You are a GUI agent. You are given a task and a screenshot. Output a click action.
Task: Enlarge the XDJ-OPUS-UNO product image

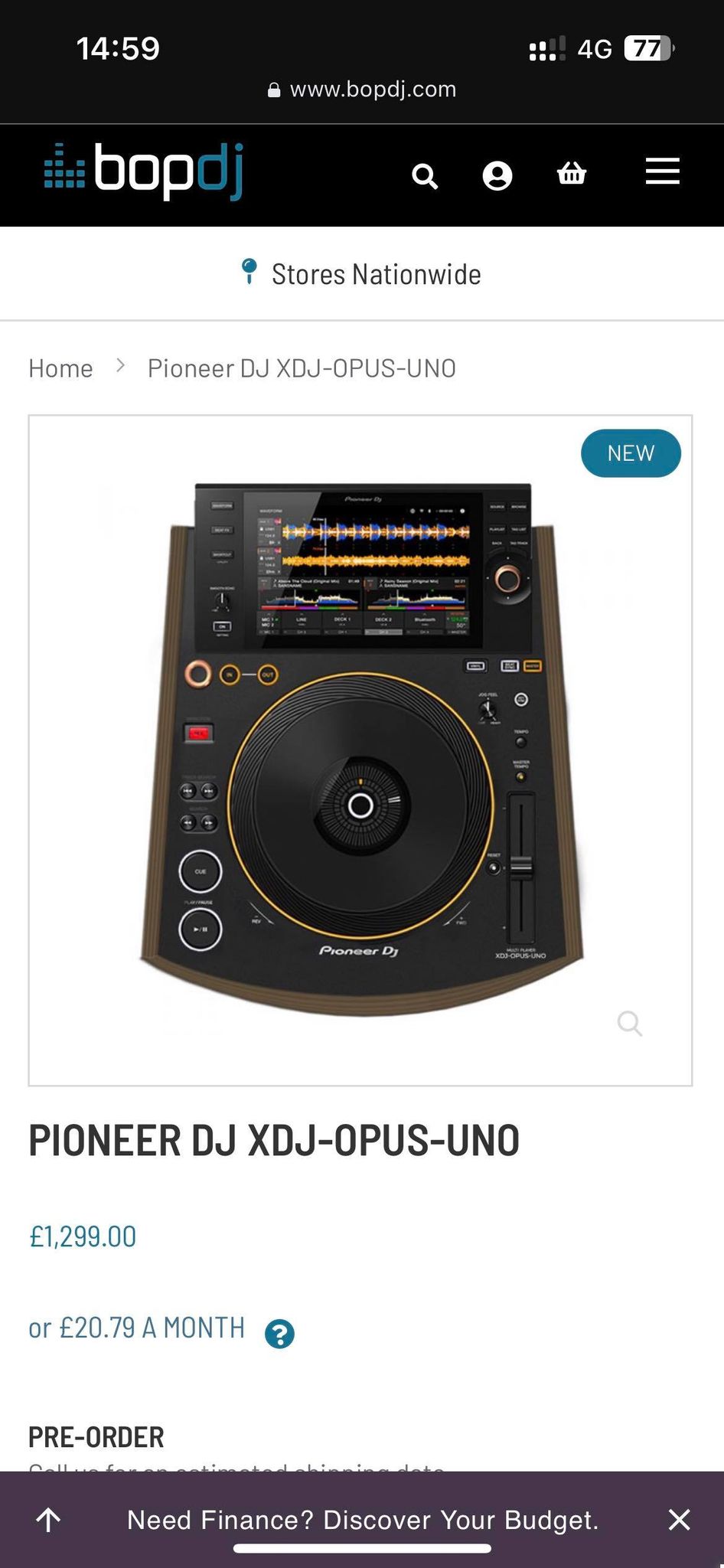coord(360,750)
